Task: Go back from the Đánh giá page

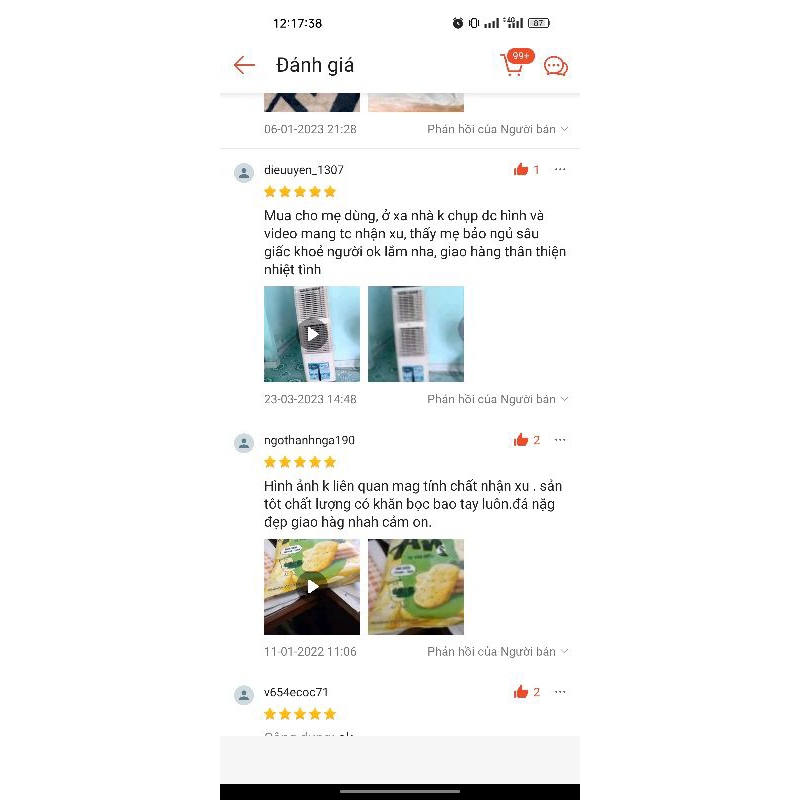Action: [x=244, y=65]
